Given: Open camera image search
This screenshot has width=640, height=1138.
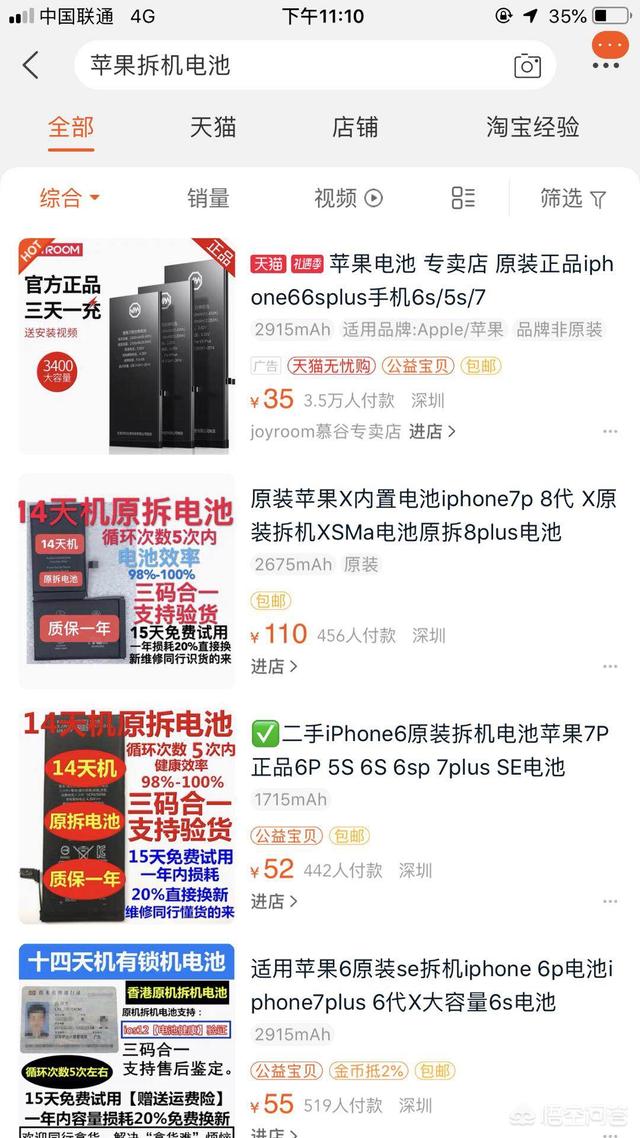Looking at the screenshot, I should click(527, 66).
